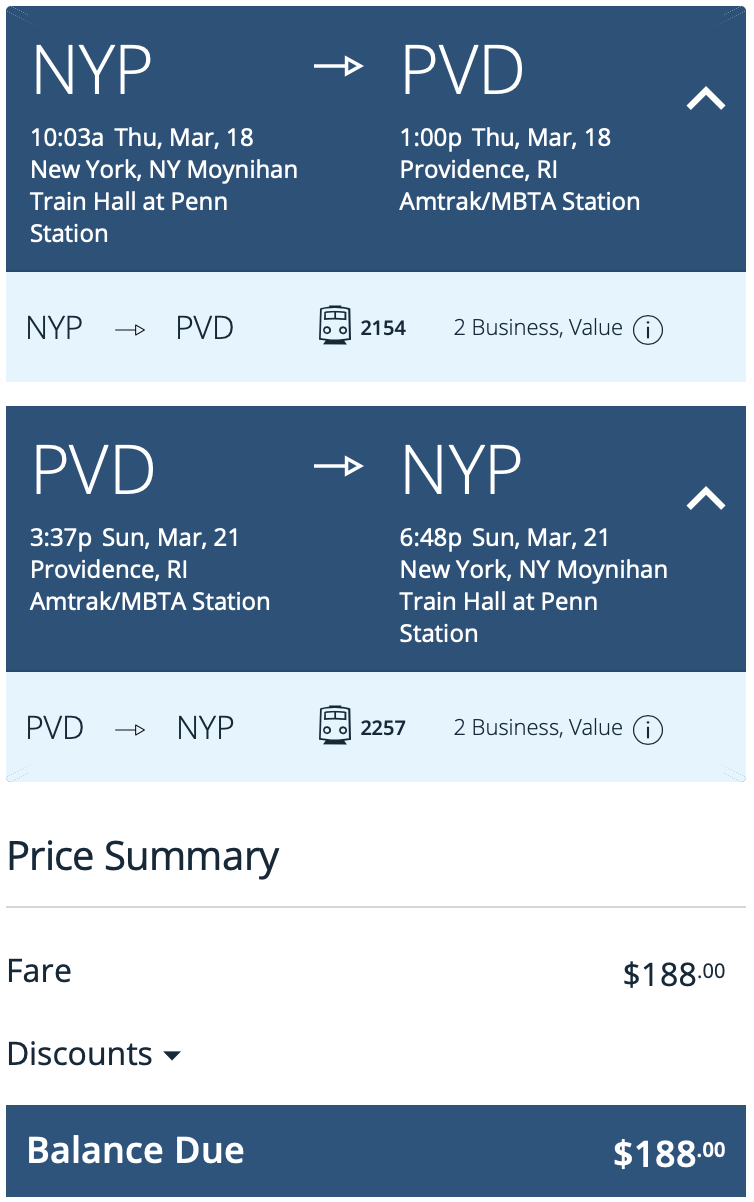Click the Discounts dropdown caret
This screenshot has width=754, height=1202.
[172, 1056]
